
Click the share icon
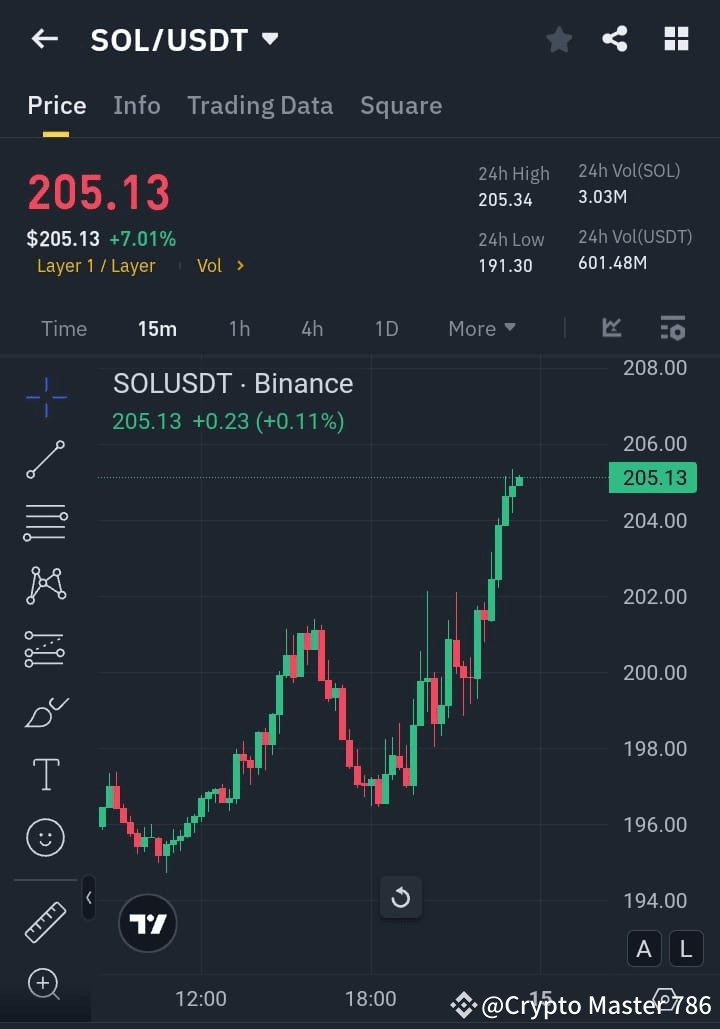[x=615, y=39]
